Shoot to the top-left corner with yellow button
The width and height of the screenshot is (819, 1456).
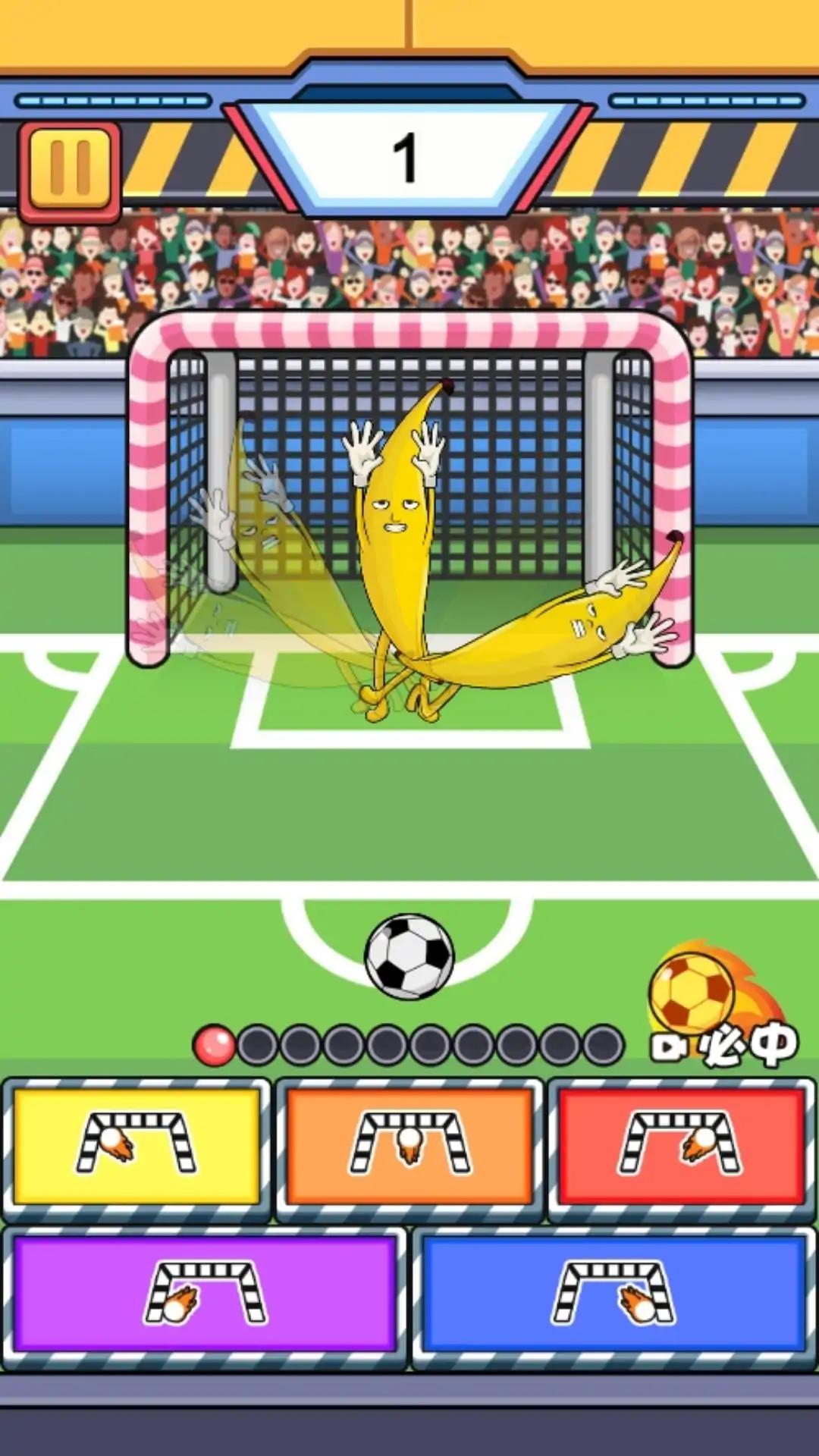coord(136,1146)
